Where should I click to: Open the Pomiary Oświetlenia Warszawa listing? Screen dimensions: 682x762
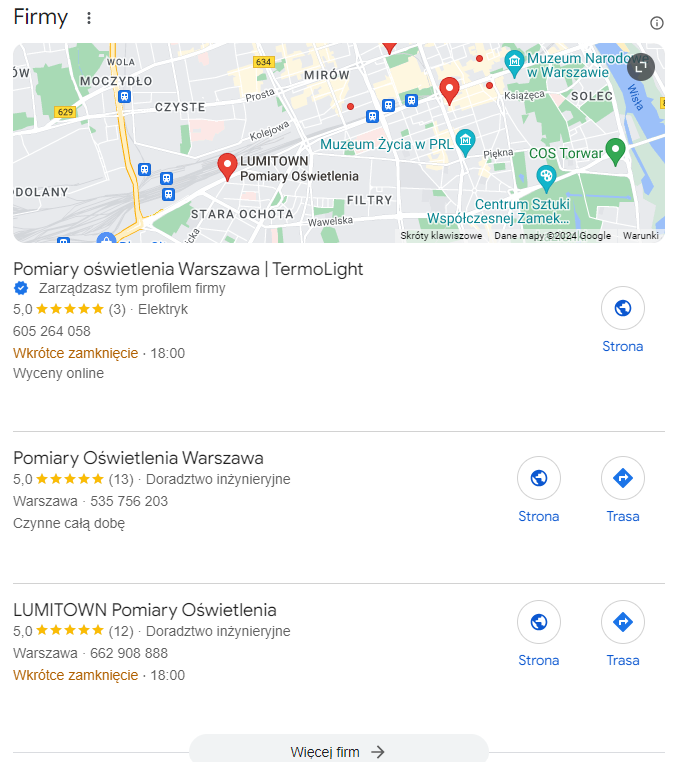(138, 458)
